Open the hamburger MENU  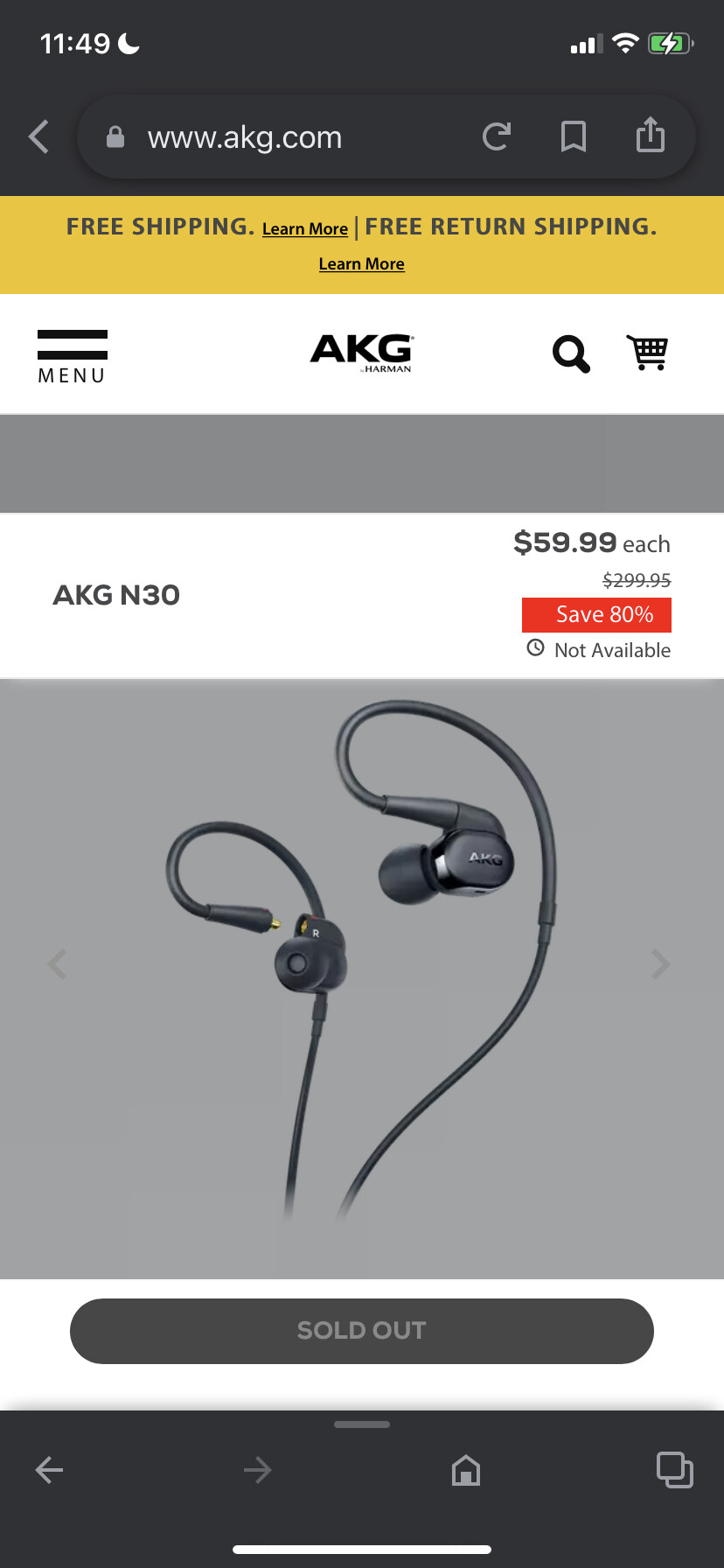72,356
